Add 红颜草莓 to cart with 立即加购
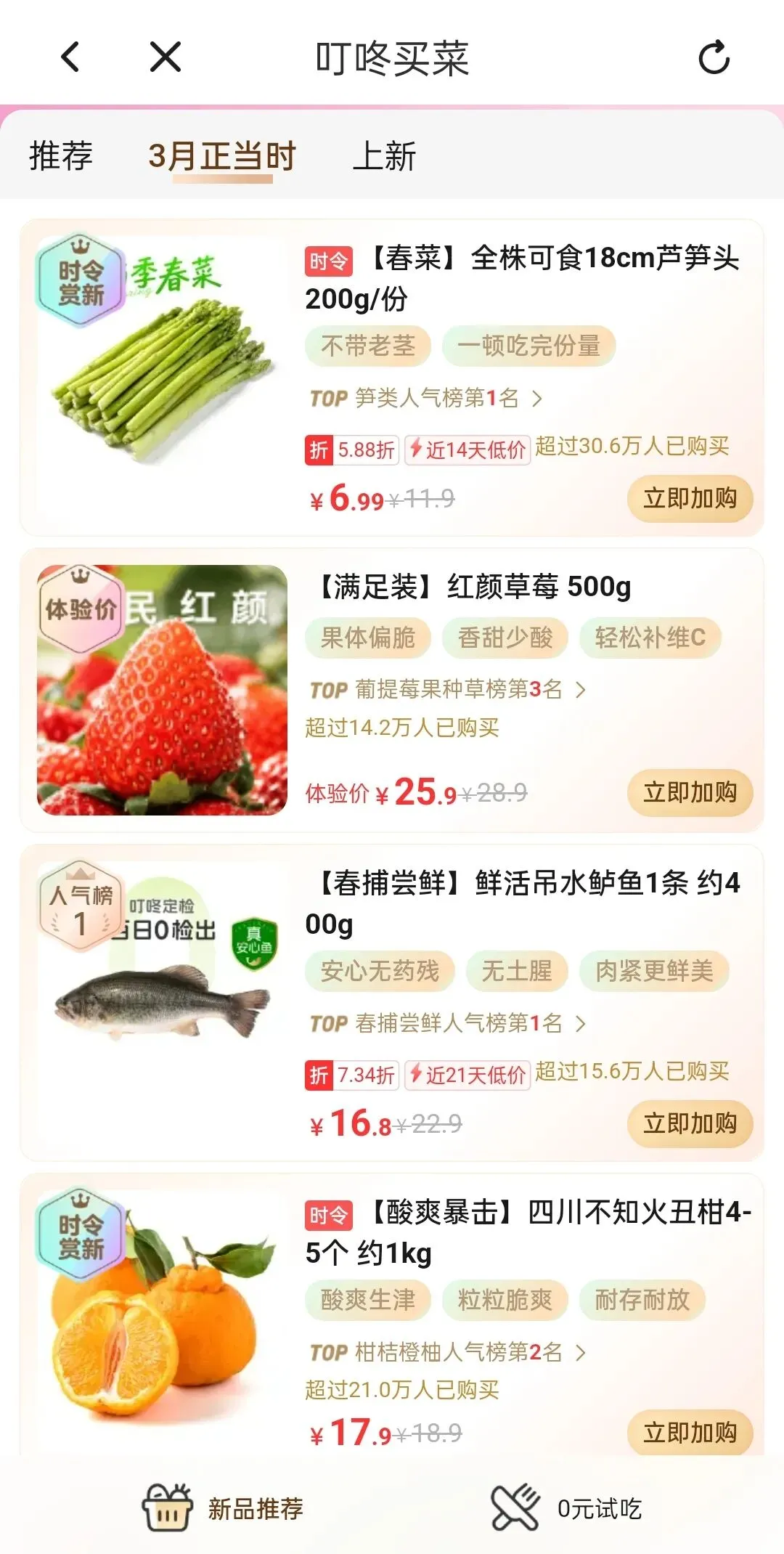This screenshot has height=1554, width=784. point(690,792)
